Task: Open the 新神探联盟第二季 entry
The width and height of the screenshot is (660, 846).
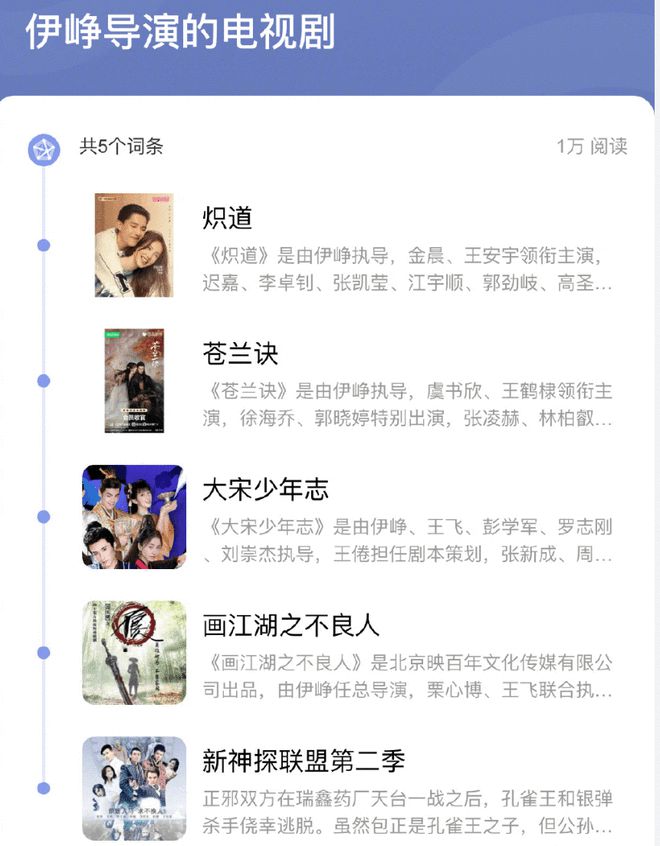Action: (303, 761)
